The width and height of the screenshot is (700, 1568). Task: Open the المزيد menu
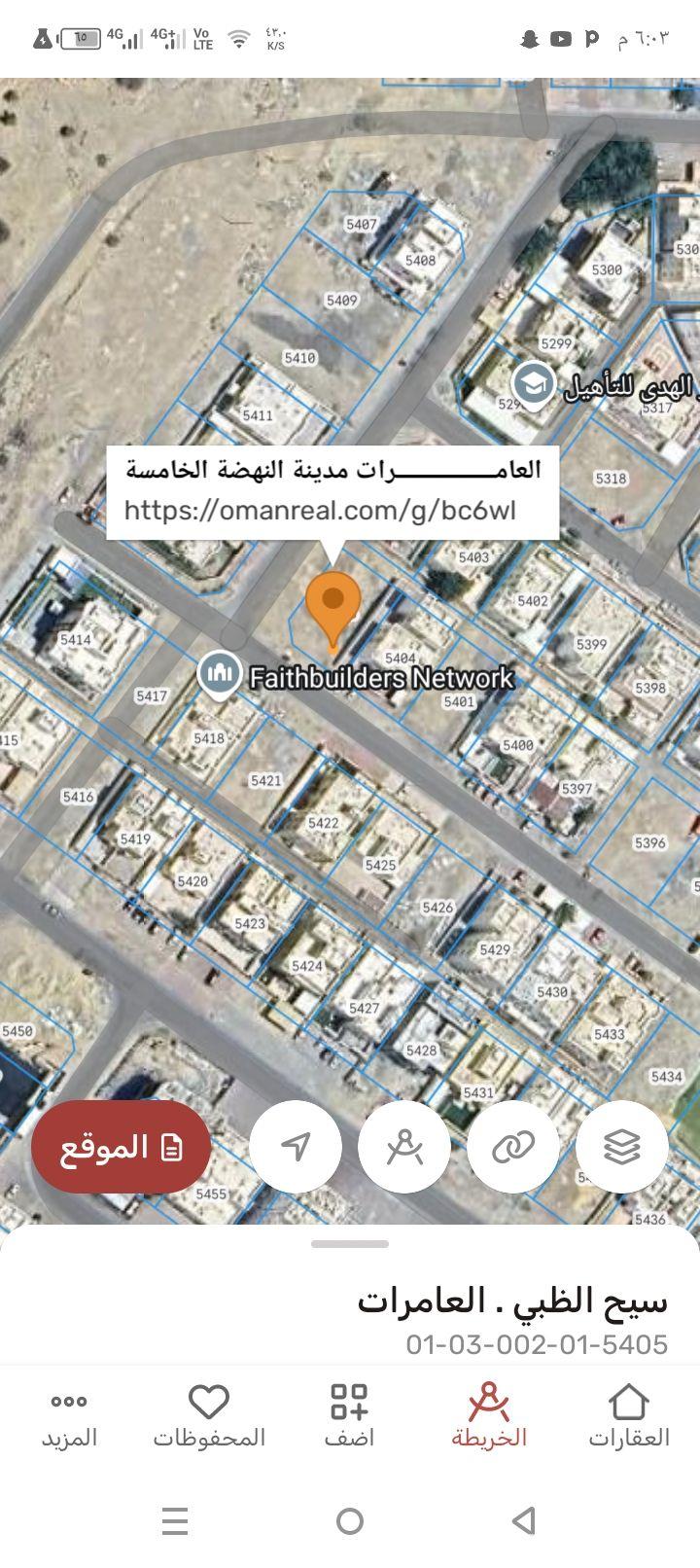pos(66,1415)
